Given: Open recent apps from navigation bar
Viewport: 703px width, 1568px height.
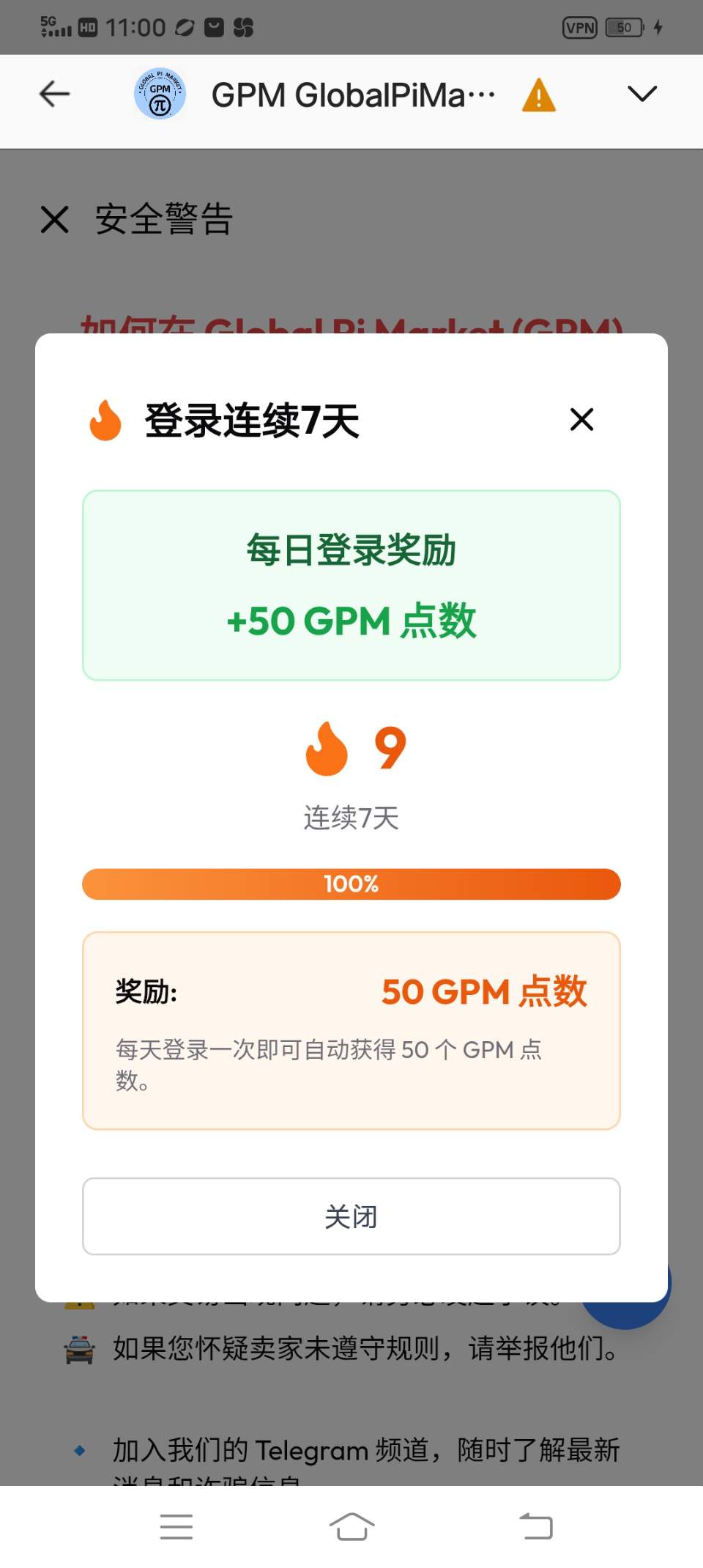Looking at the screenshot, I should click(176, 1527).
